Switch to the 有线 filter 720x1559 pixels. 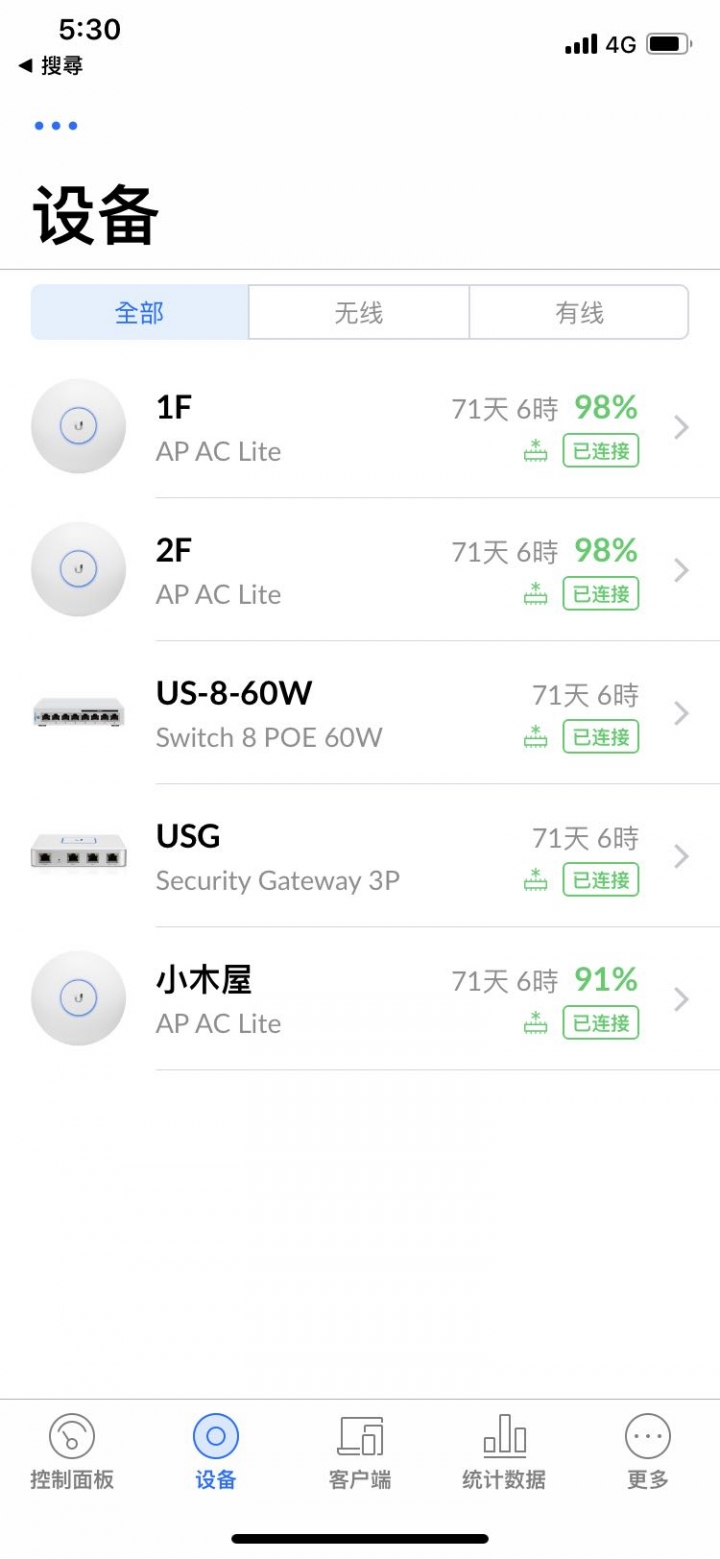[x=579, y=313]
